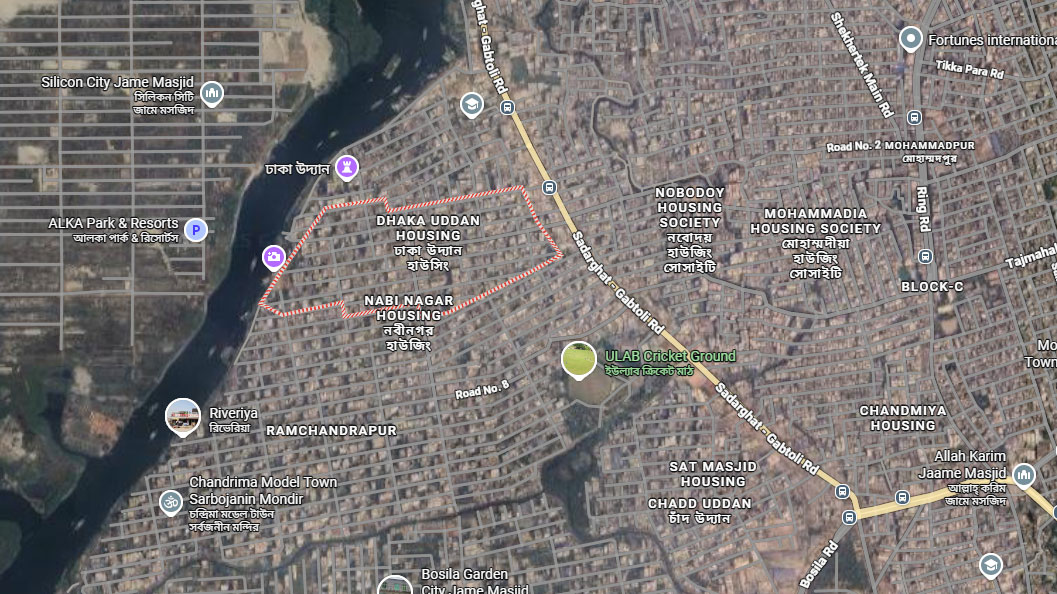Open Bosila Garden City Jame Masjid pin
This screenshot has width=1057, height=594.
tap(395, 587)
